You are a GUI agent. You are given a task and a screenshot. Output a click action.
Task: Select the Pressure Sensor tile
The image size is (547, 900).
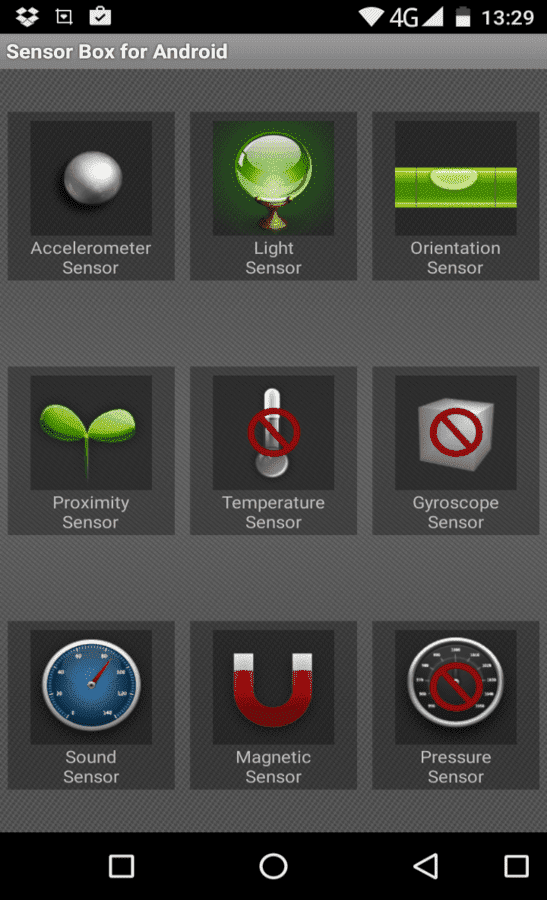tap(456, 705)
